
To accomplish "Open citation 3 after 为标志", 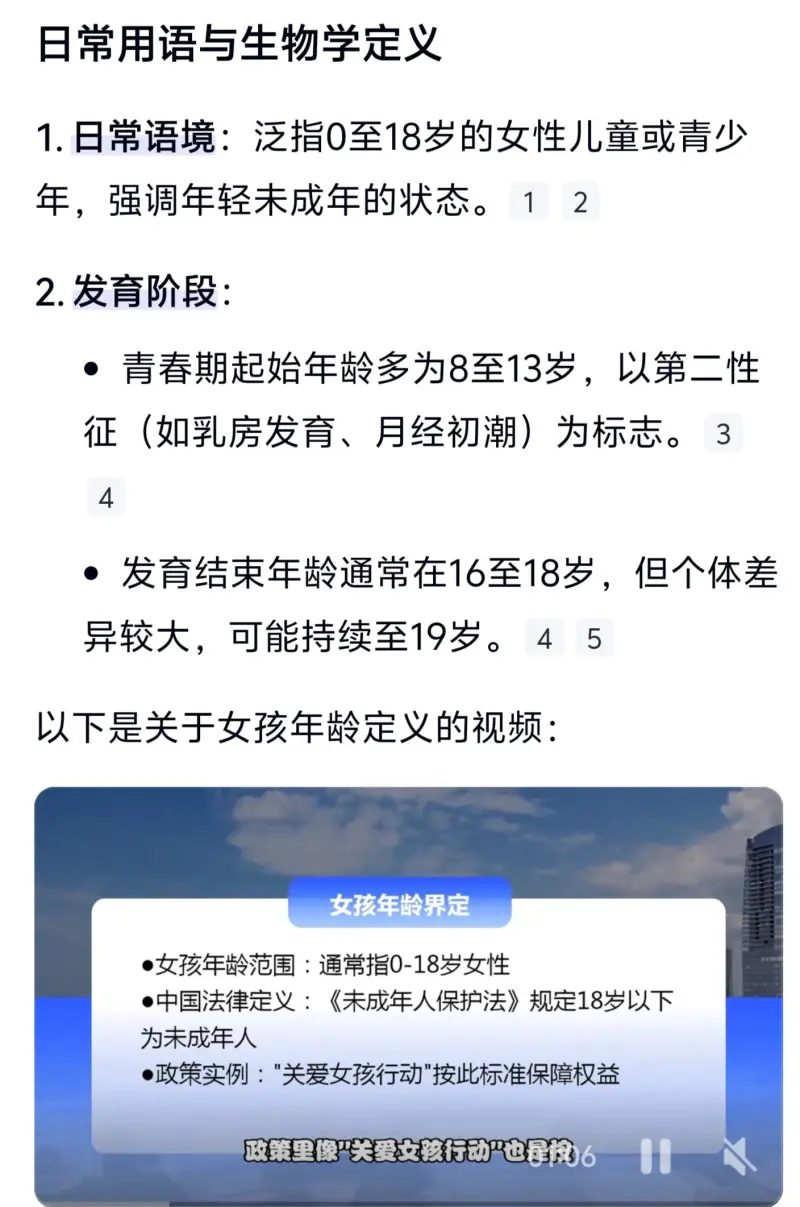I will coord(723,435).
